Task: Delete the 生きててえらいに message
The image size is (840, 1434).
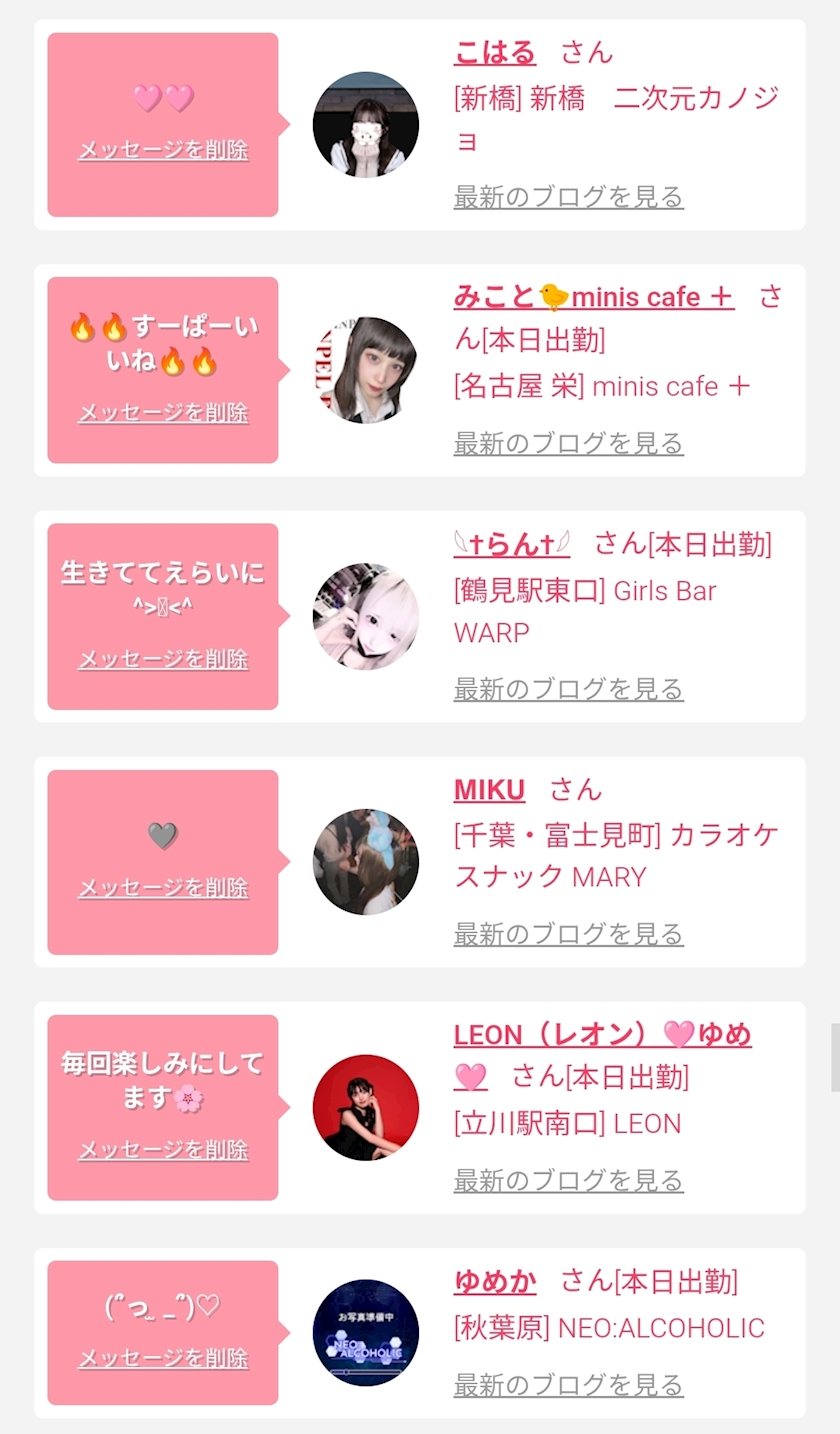Action: click(x=163, y=659)
